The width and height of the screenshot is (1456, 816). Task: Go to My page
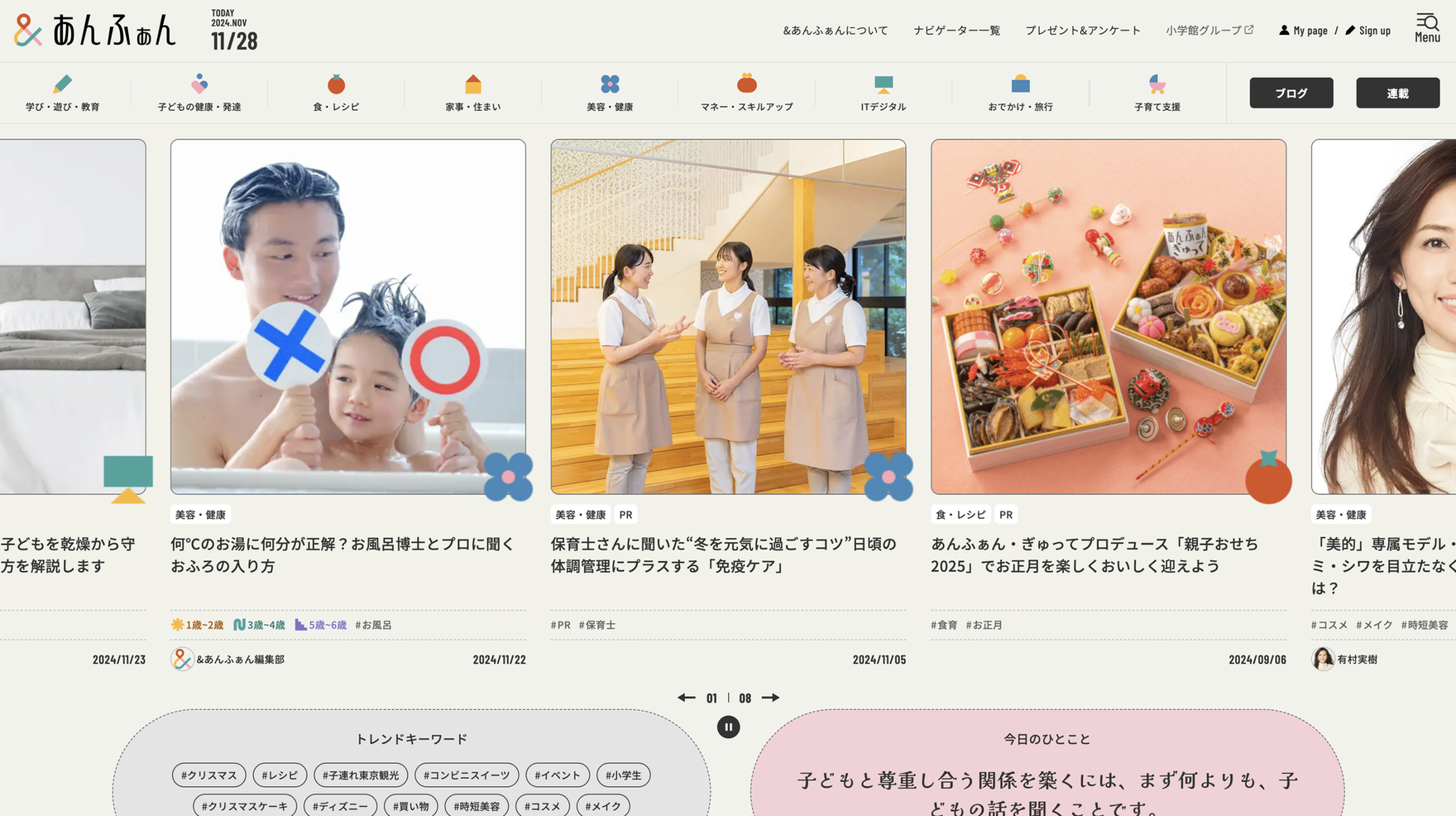coord(1303,31)
